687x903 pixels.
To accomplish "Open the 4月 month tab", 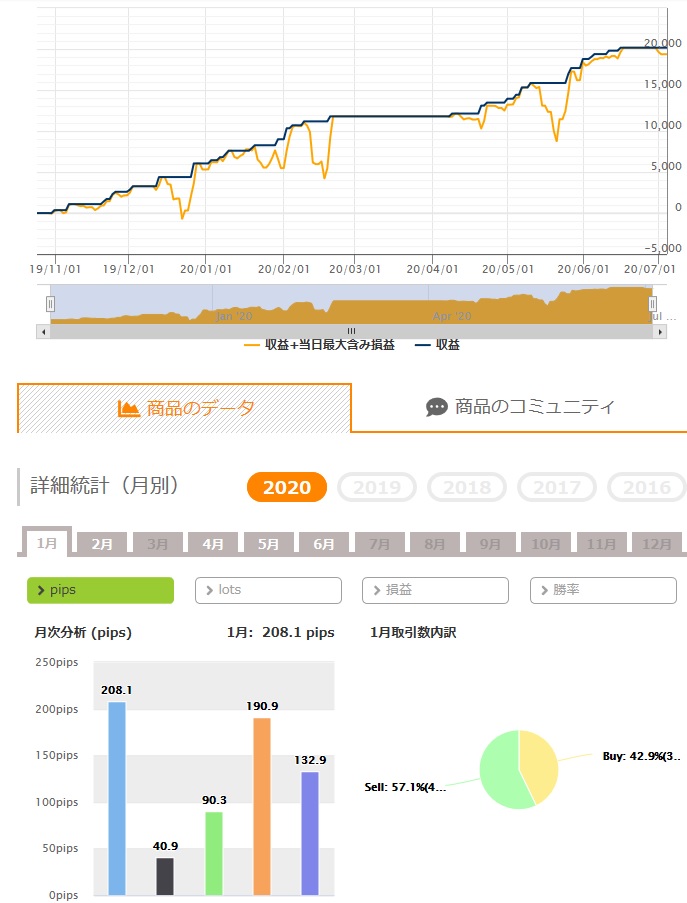I will tap(213, 544).
